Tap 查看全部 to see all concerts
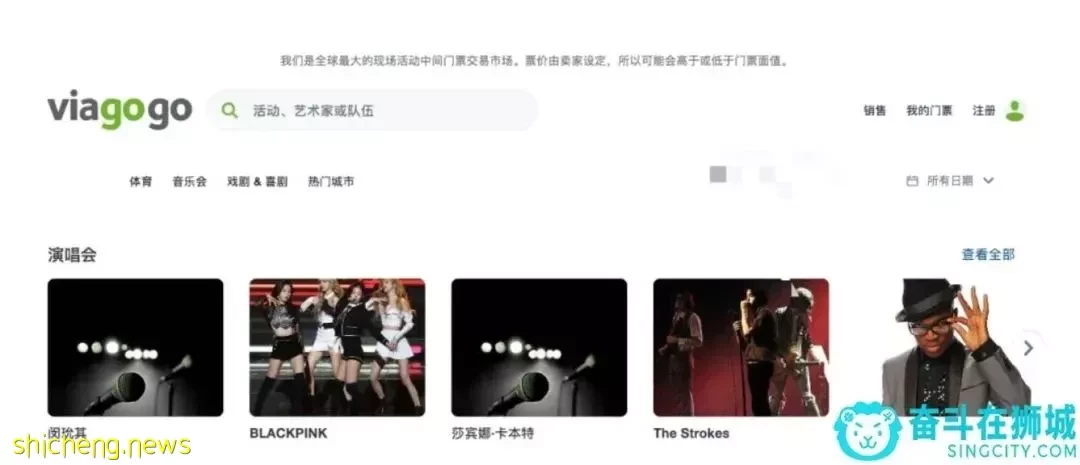This screenshot has height=465, width=1080. pyautogui.click(x=988, y=255)
